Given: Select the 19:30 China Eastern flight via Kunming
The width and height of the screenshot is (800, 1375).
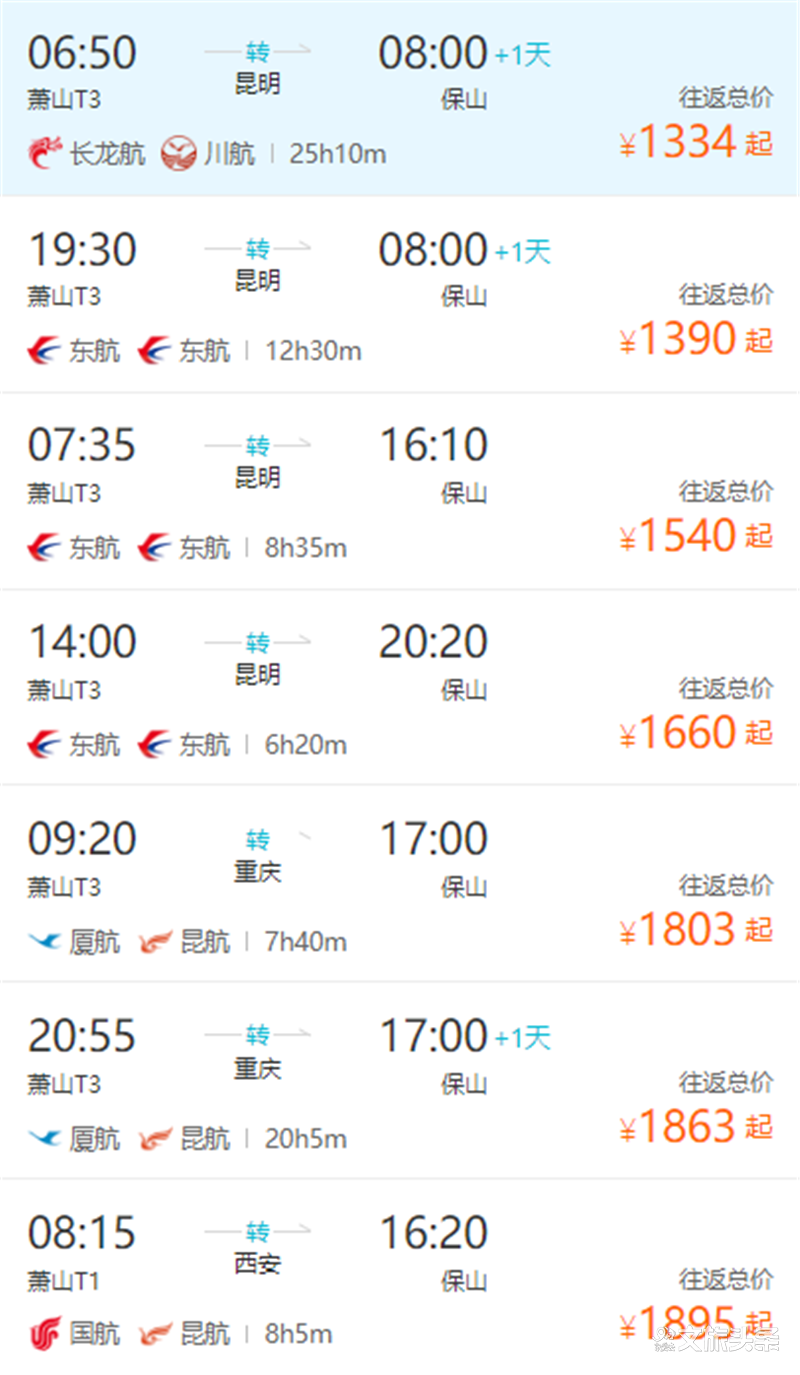Looking at the screenshot, I should (x=400, y=295).
